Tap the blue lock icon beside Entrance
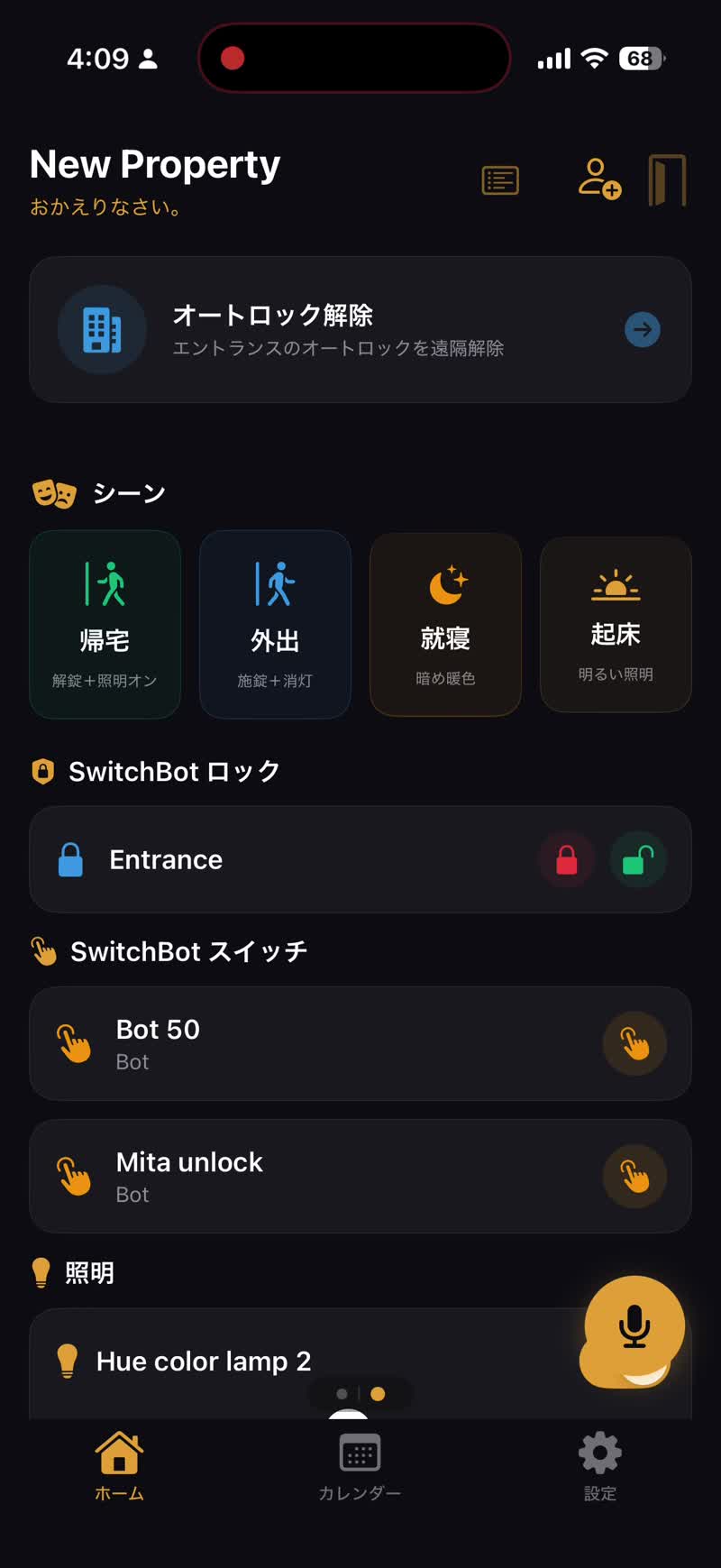This screenshot has width=721, height=1568. [x=71, y=859]
